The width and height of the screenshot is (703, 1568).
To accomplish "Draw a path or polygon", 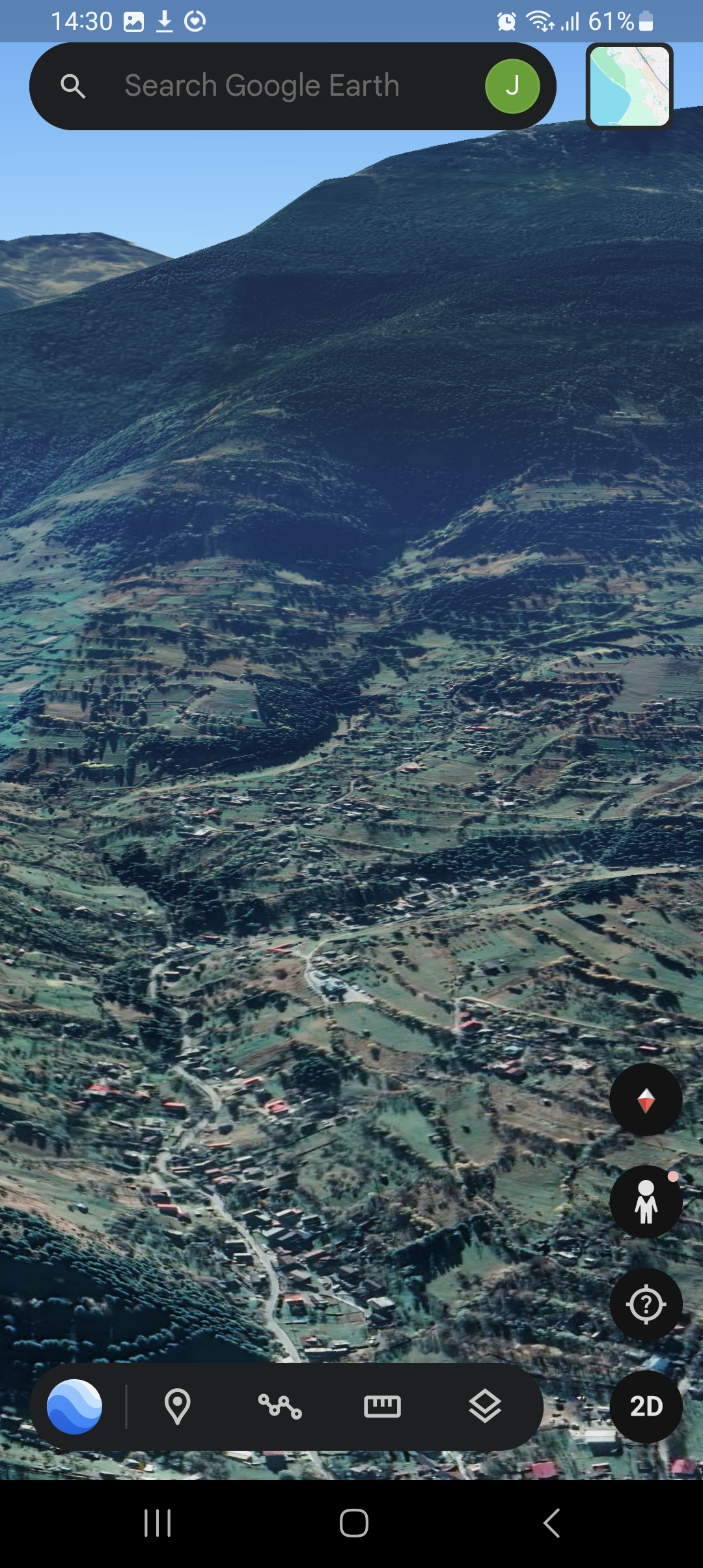I will pyautogui.click(x=280, y=1407).
